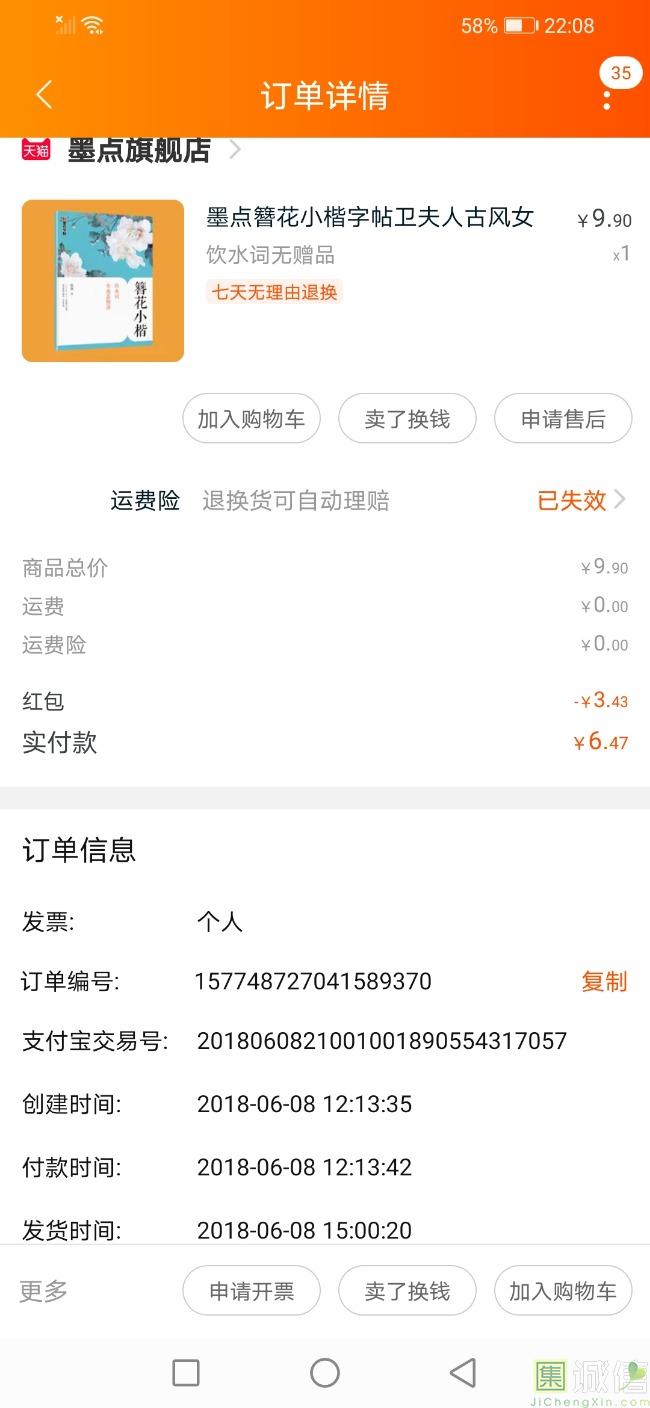The image size is (650, 1408).
Task: Open the 墨点旗舰店 store page
Action: [x=140, y=150]
